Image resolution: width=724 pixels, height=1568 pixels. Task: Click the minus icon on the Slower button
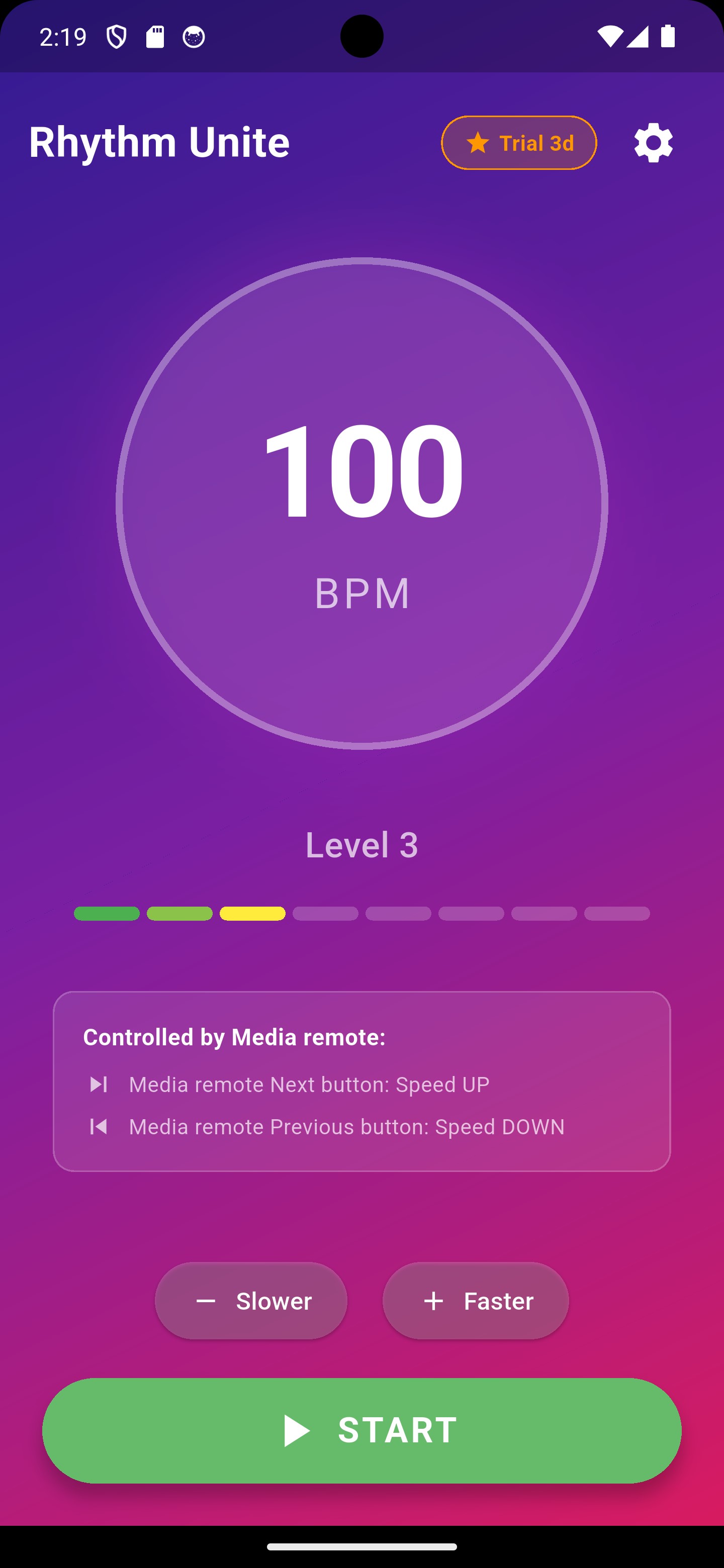point(206,1300)
